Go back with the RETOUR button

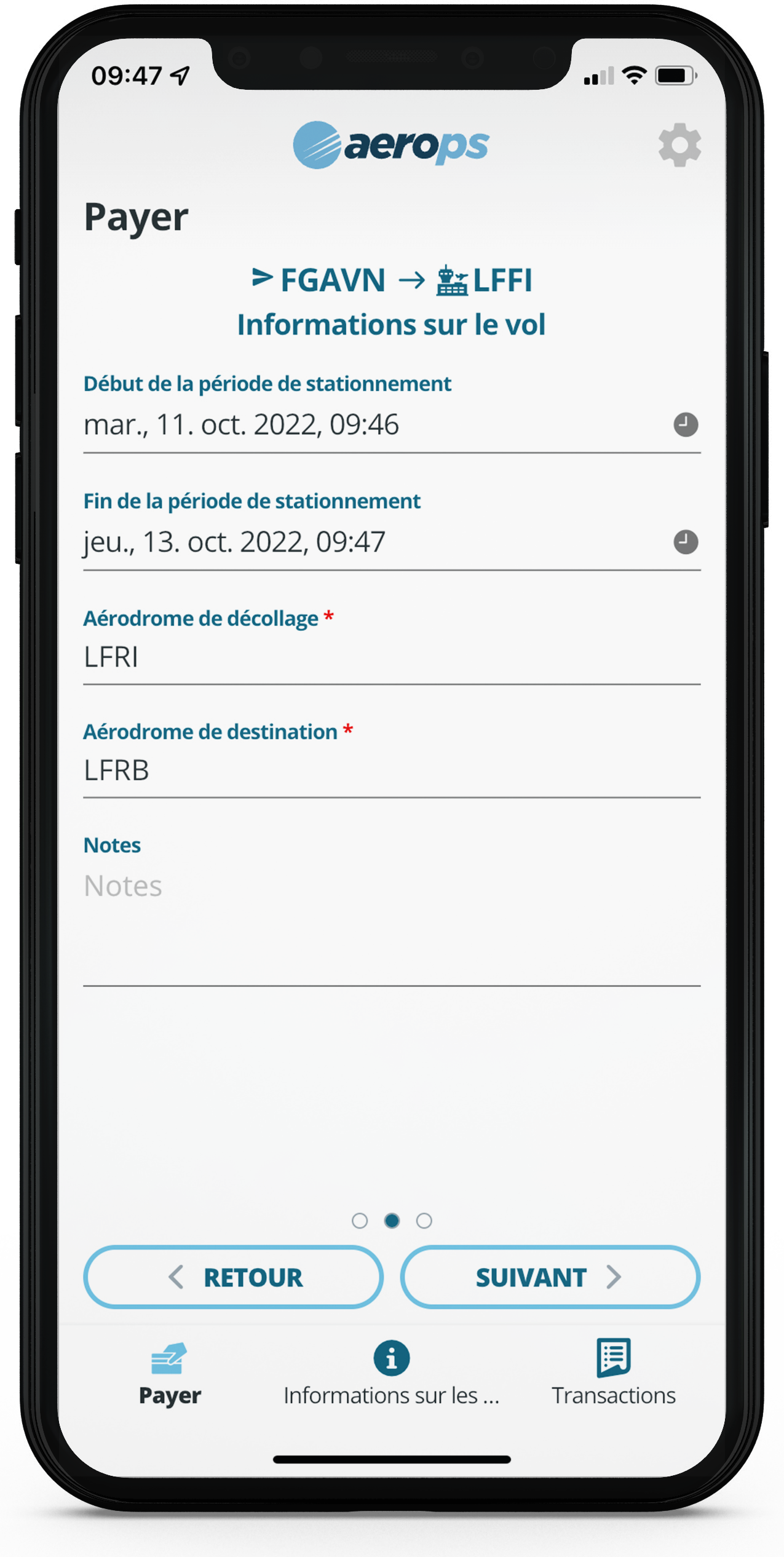tap(234, 1277)
